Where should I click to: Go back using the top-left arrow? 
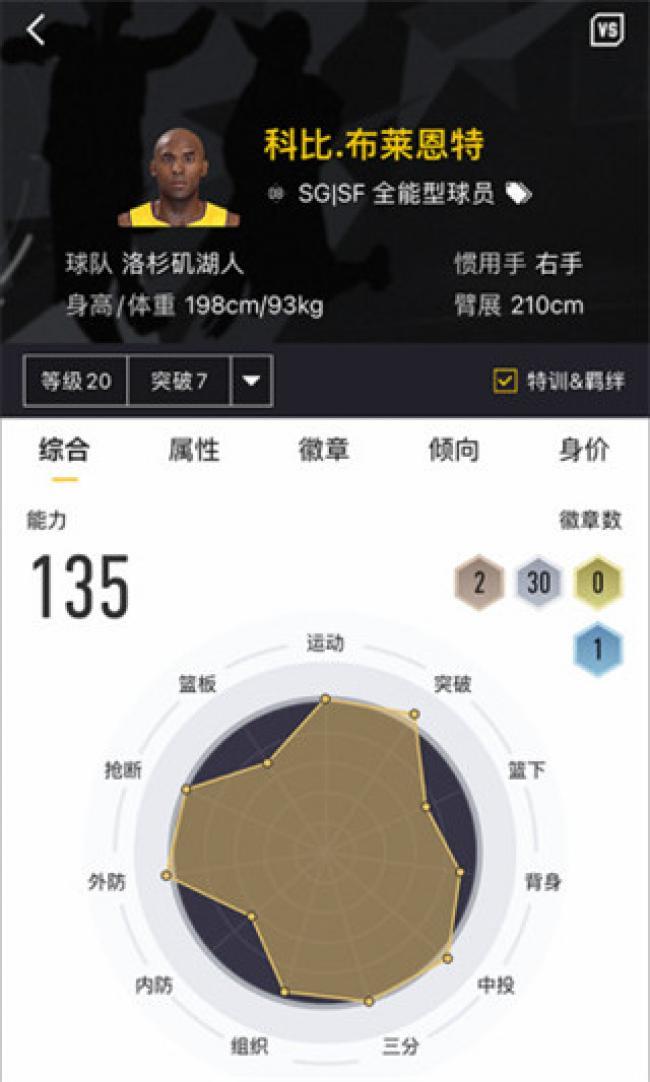coord(36,30)
